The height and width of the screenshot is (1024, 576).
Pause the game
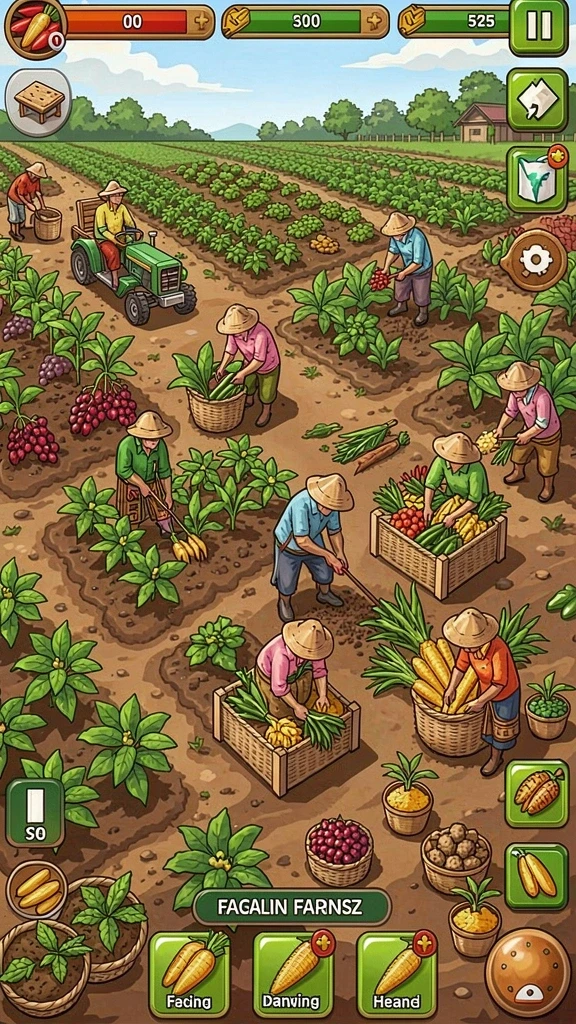[x=539, y=26]
